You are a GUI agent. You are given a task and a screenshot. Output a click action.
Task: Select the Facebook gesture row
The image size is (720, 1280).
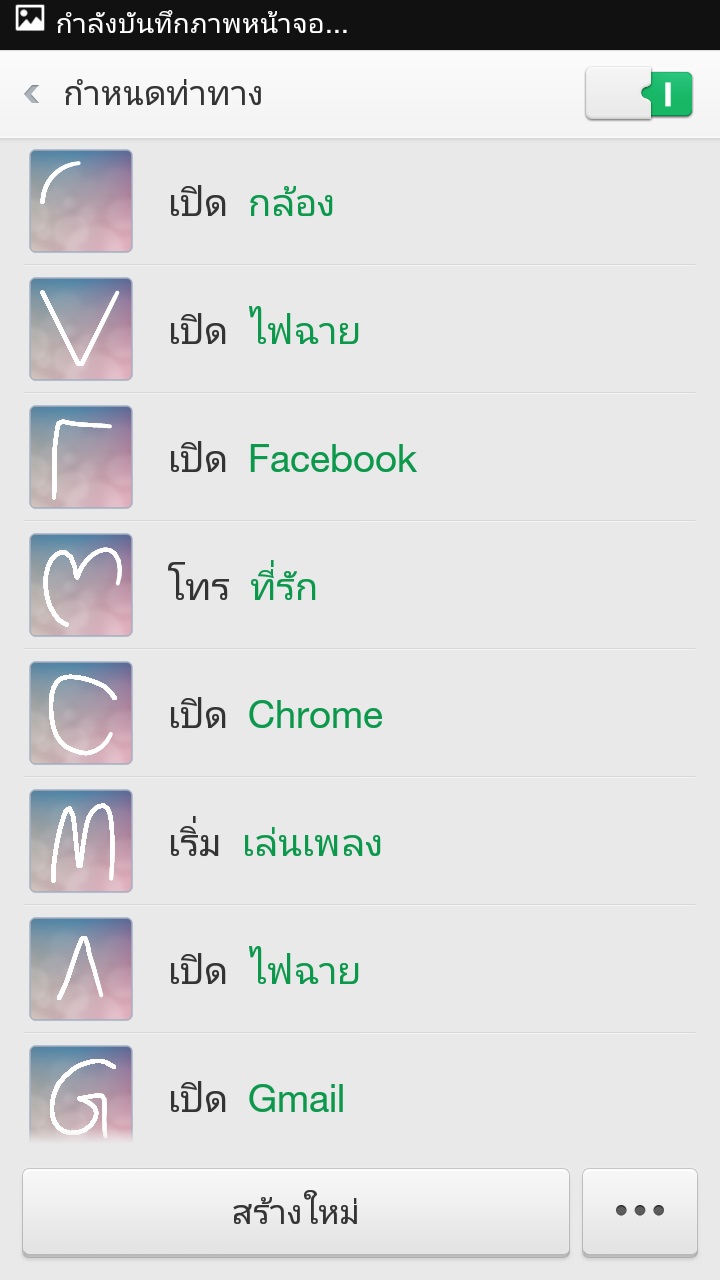[360, 458]
